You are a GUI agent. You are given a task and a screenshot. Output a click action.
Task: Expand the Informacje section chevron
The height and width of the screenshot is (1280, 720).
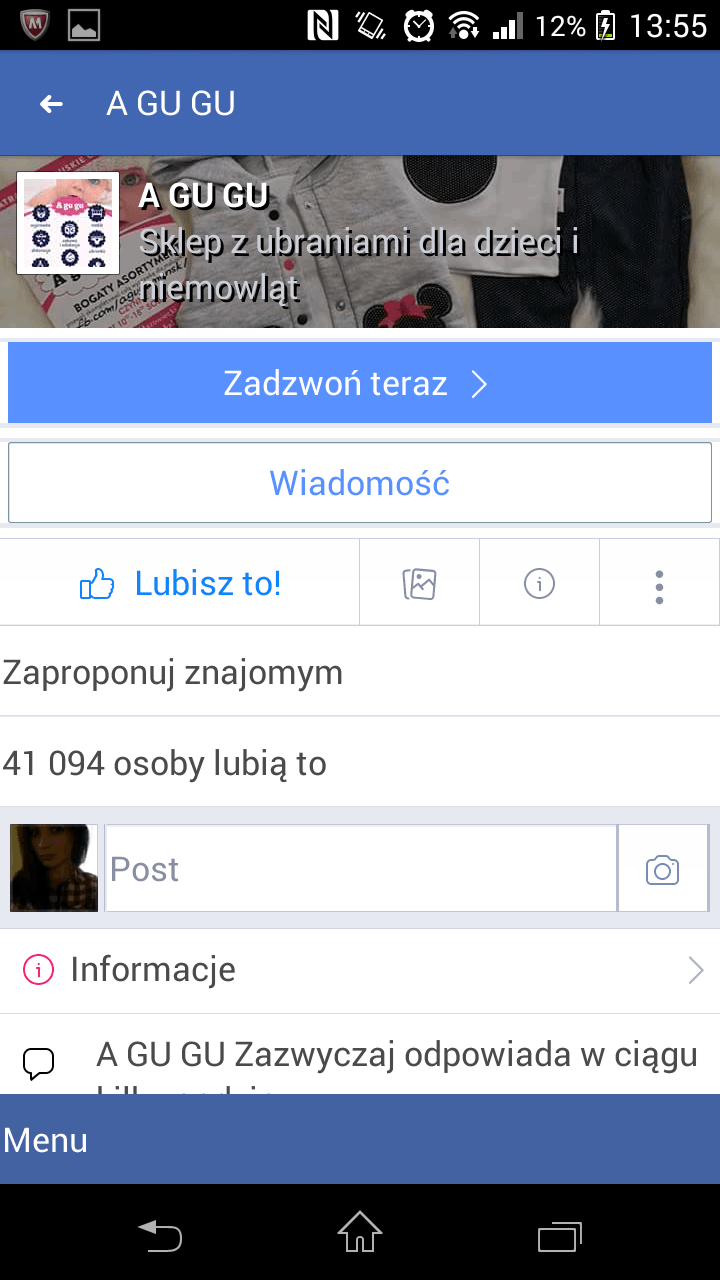click(697, 969)
